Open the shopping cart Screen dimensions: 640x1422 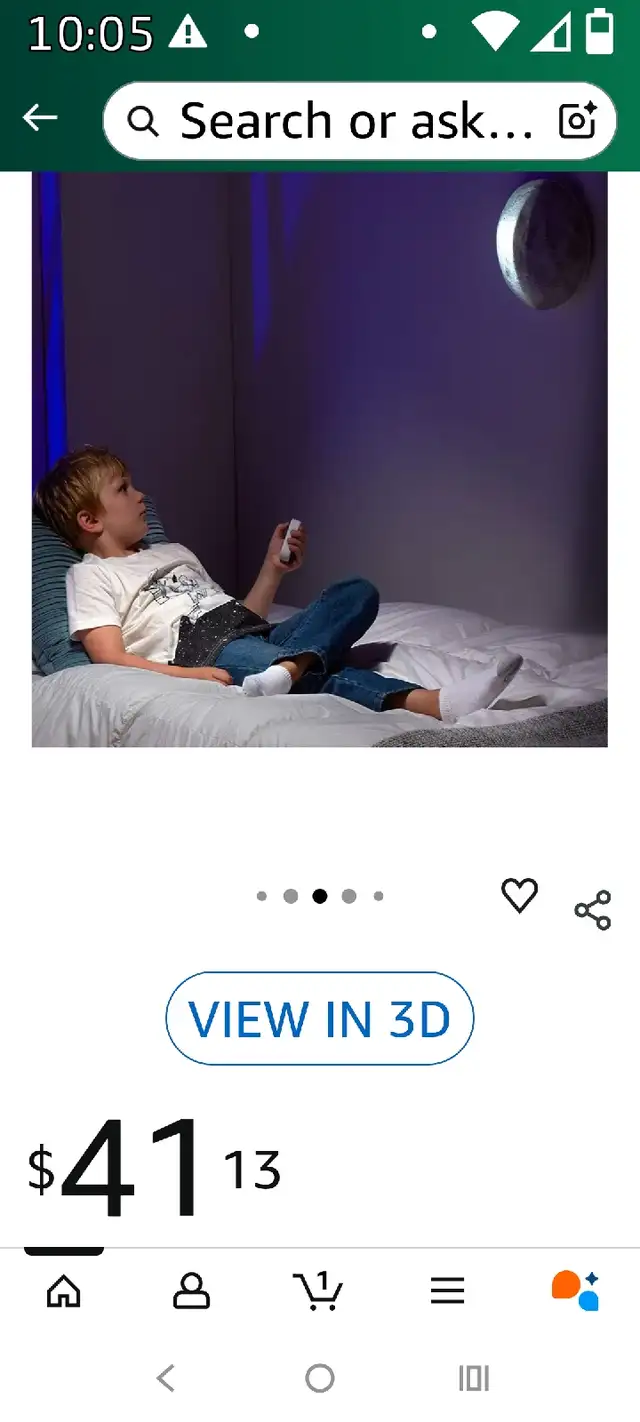(x=318, y=1291)
